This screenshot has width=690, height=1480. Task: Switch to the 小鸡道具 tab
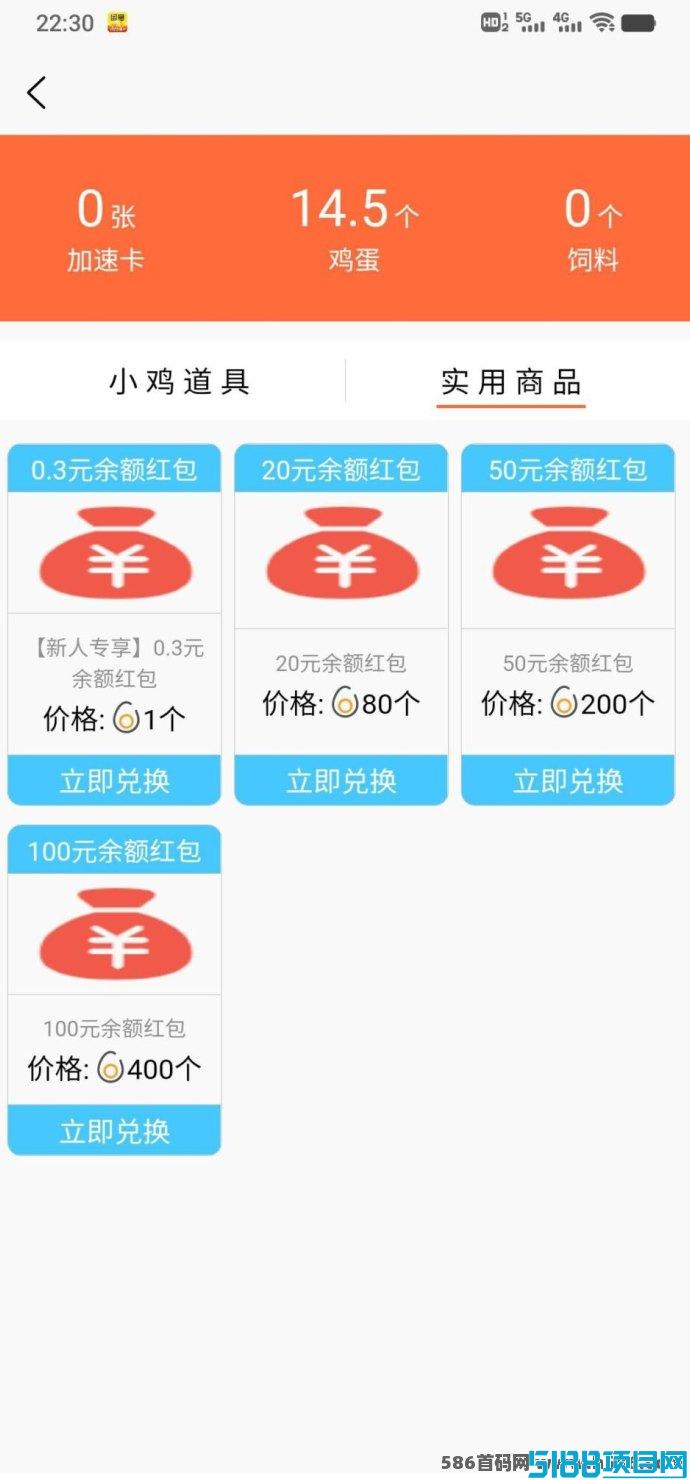(x=180, y=382)
